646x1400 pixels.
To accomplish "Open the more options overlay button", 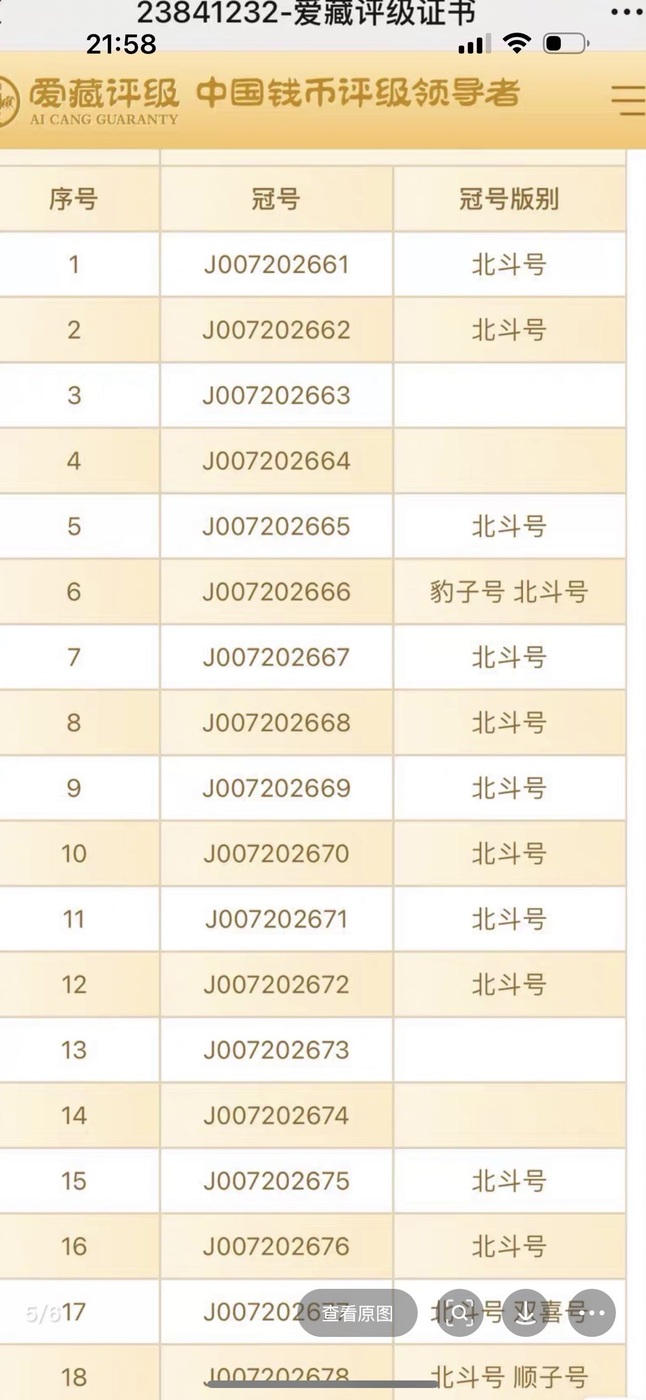I will [591, 1313].
